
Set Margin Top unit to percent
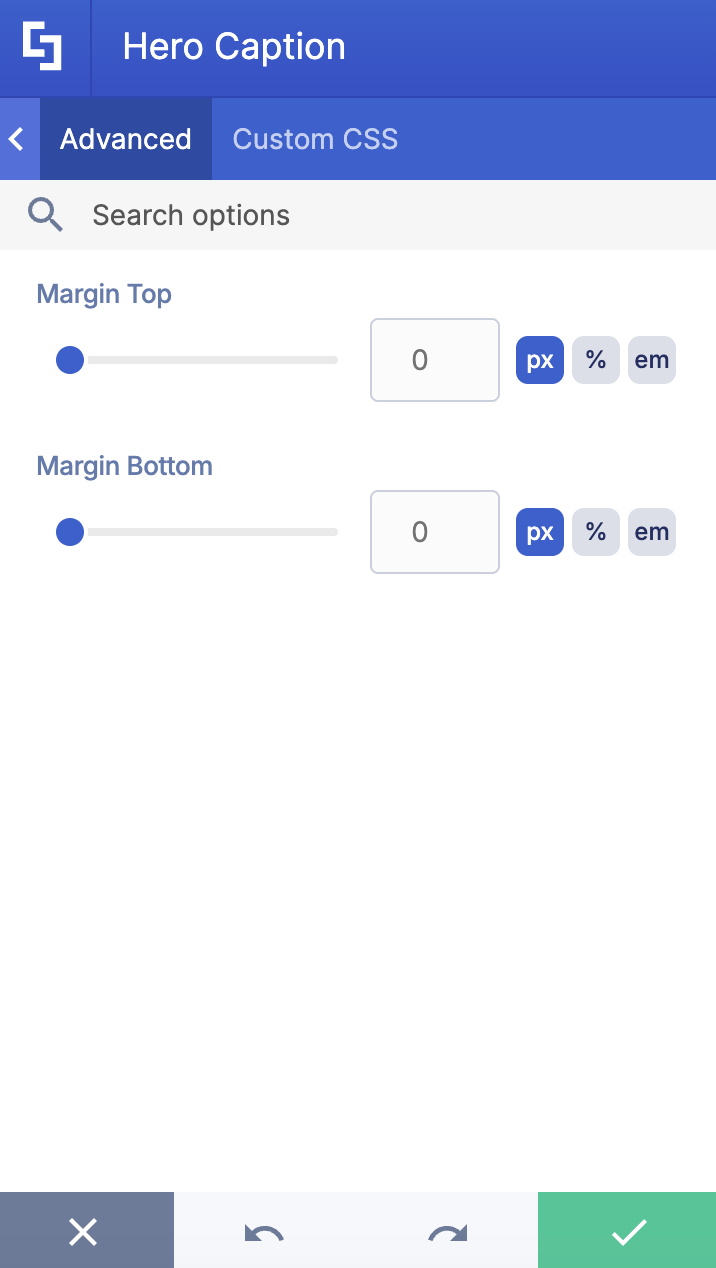click(x=596, y=360)
